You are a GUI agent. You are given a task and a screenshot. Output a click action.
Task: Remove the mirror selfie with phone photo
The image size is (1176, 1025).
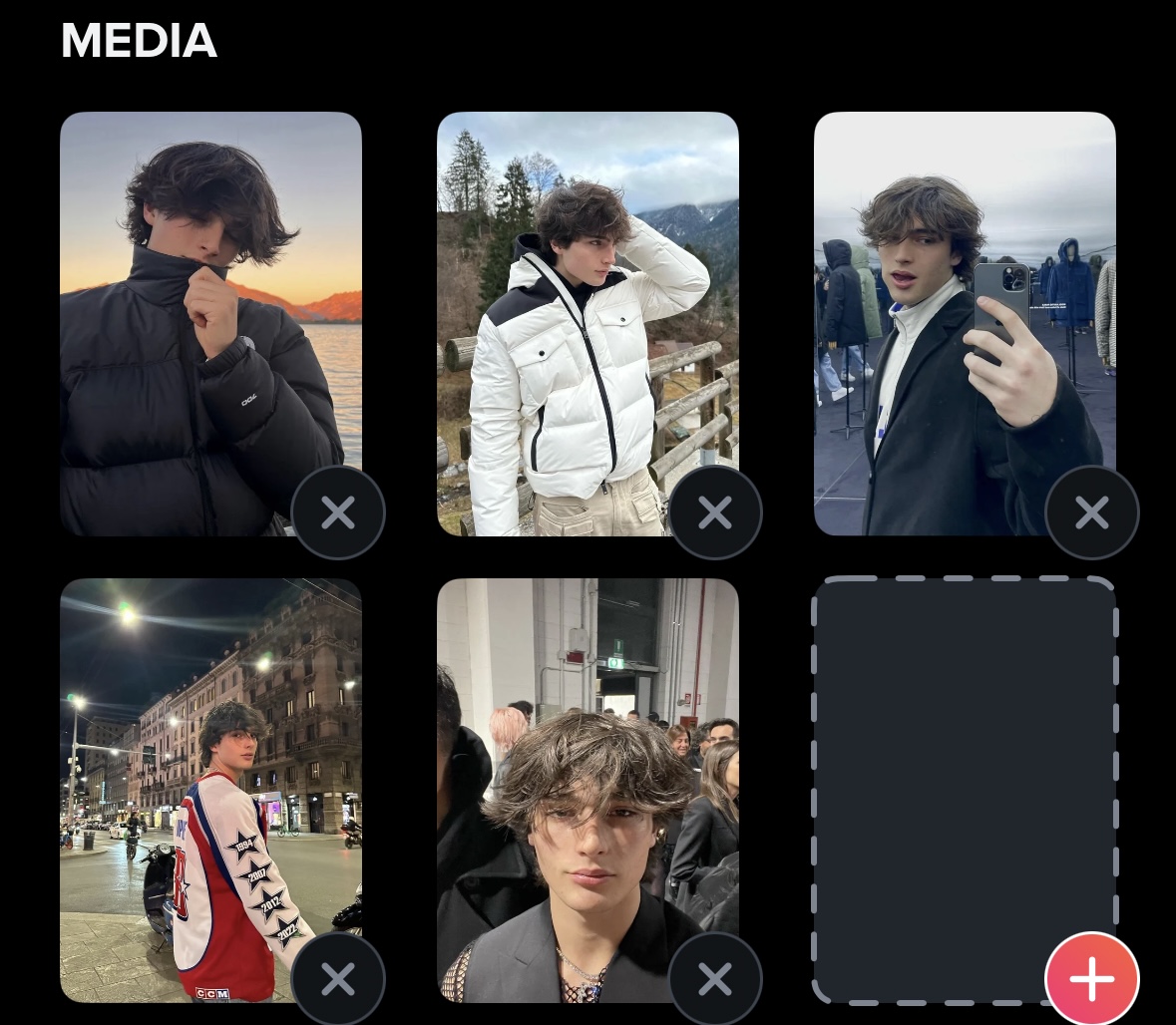[x=1092, y=512]
